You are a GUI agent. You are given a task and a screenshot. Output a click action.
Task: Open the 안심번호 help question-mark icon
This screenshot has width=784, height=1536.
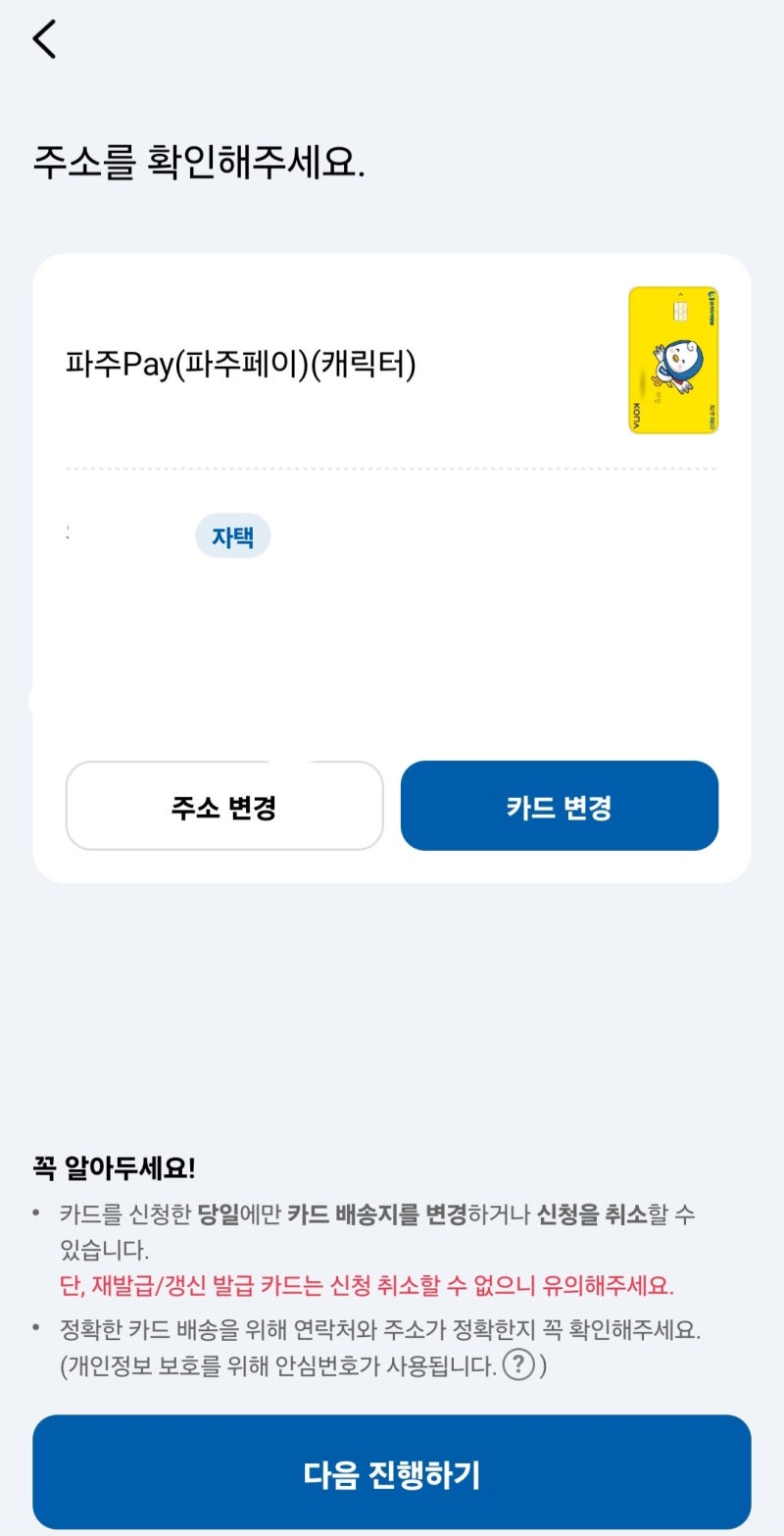[x=517, y=1365]
